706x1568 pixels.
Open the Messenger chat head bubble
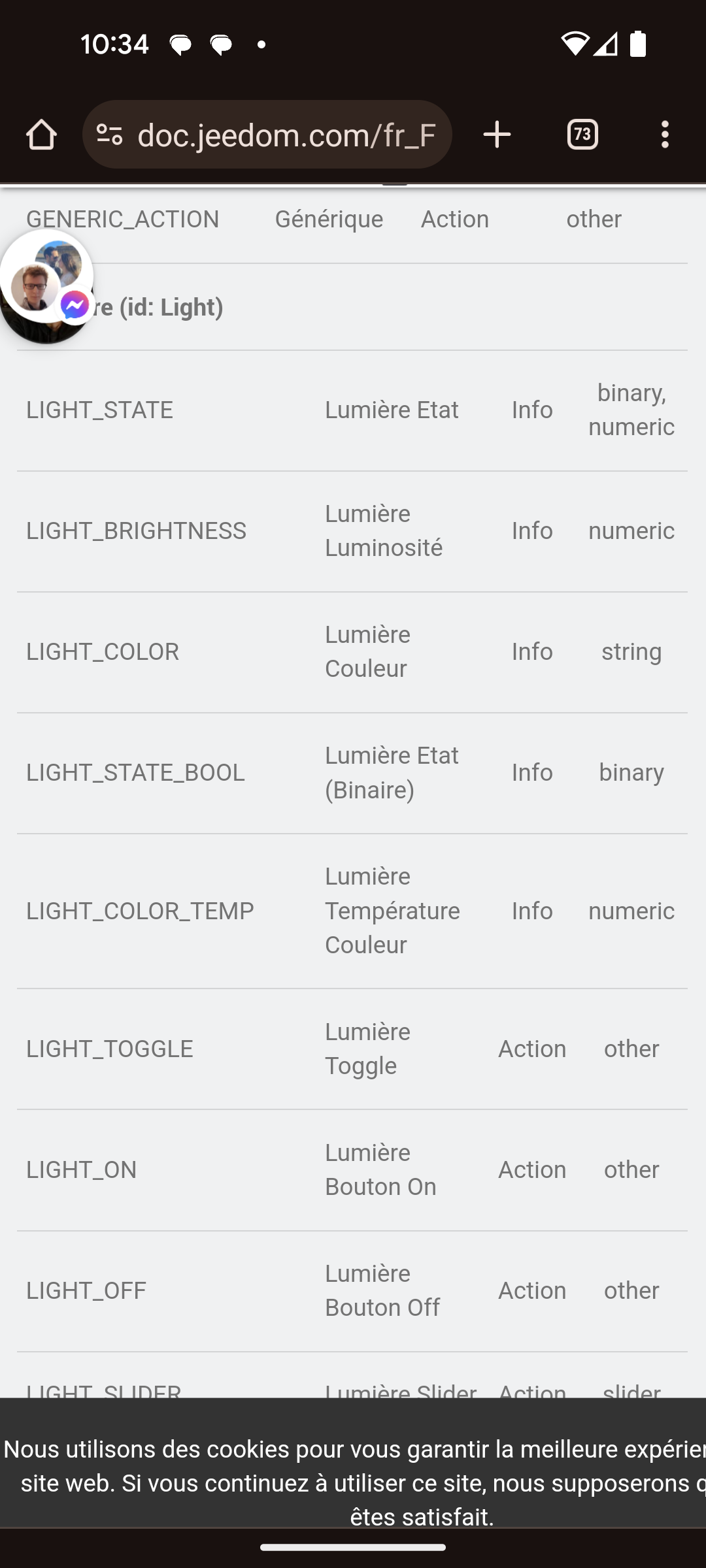[46, 281]
